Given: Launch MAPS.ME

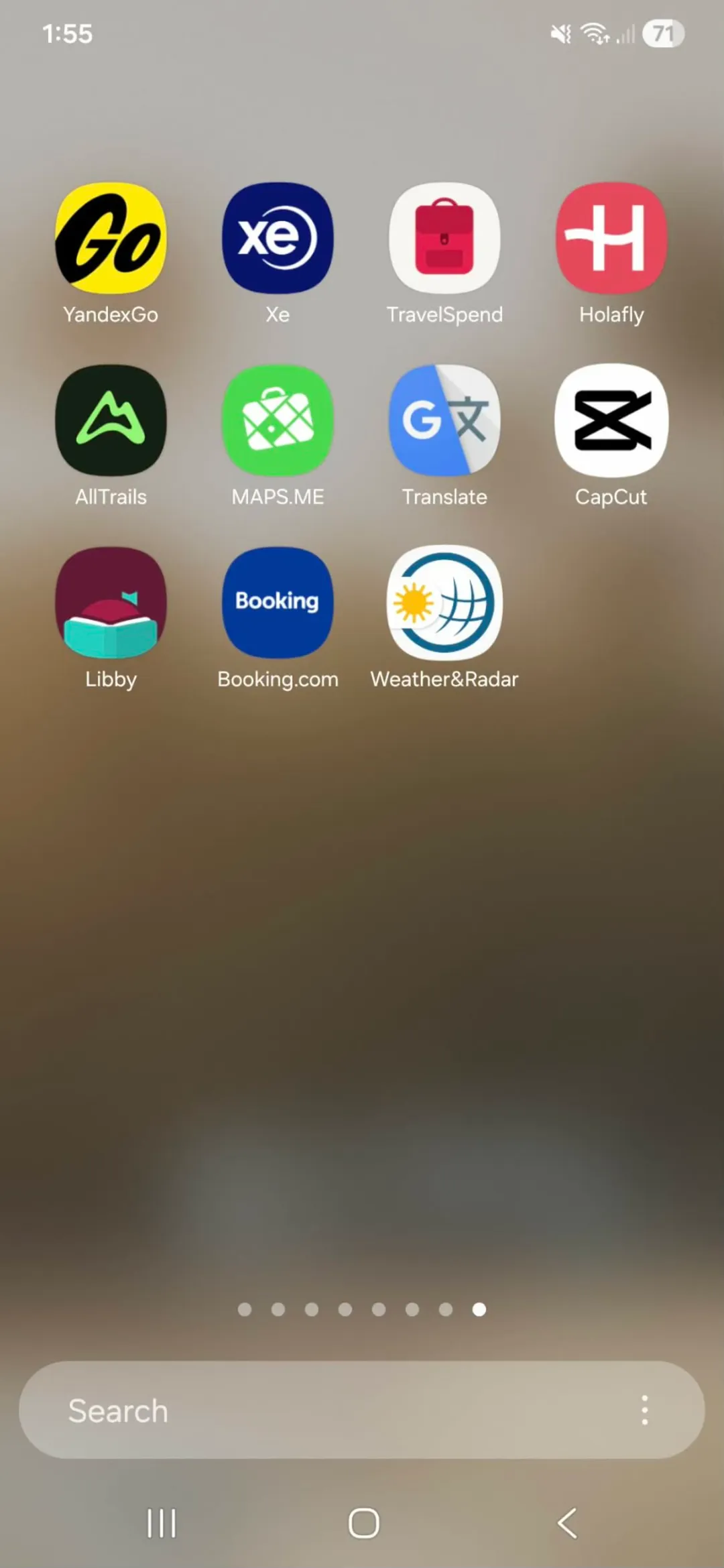Looking at the screenshot, I should tap(278, 420).
